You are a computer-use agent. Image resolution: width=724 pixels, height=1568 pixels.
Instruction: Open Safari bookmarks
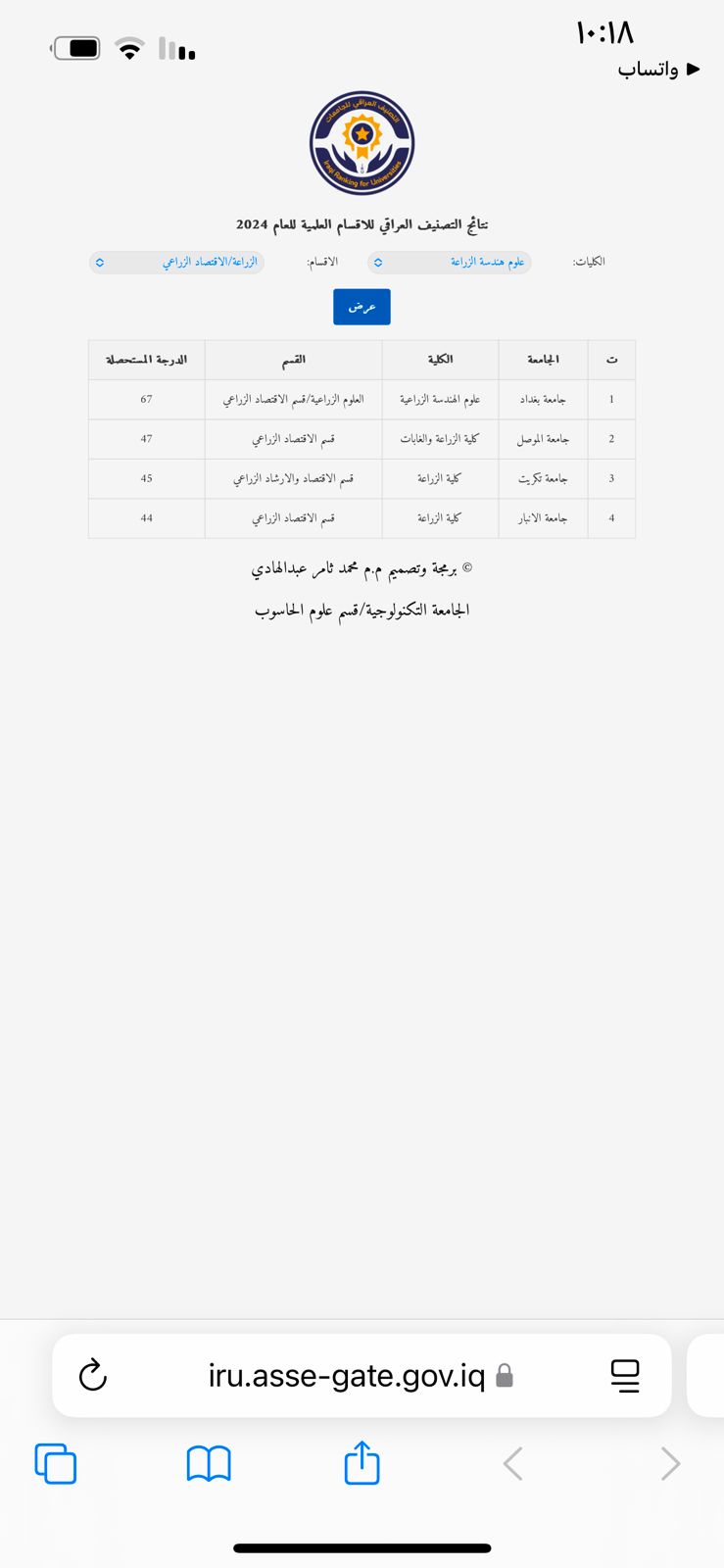pyautogui.click(x=209, y=1464)
